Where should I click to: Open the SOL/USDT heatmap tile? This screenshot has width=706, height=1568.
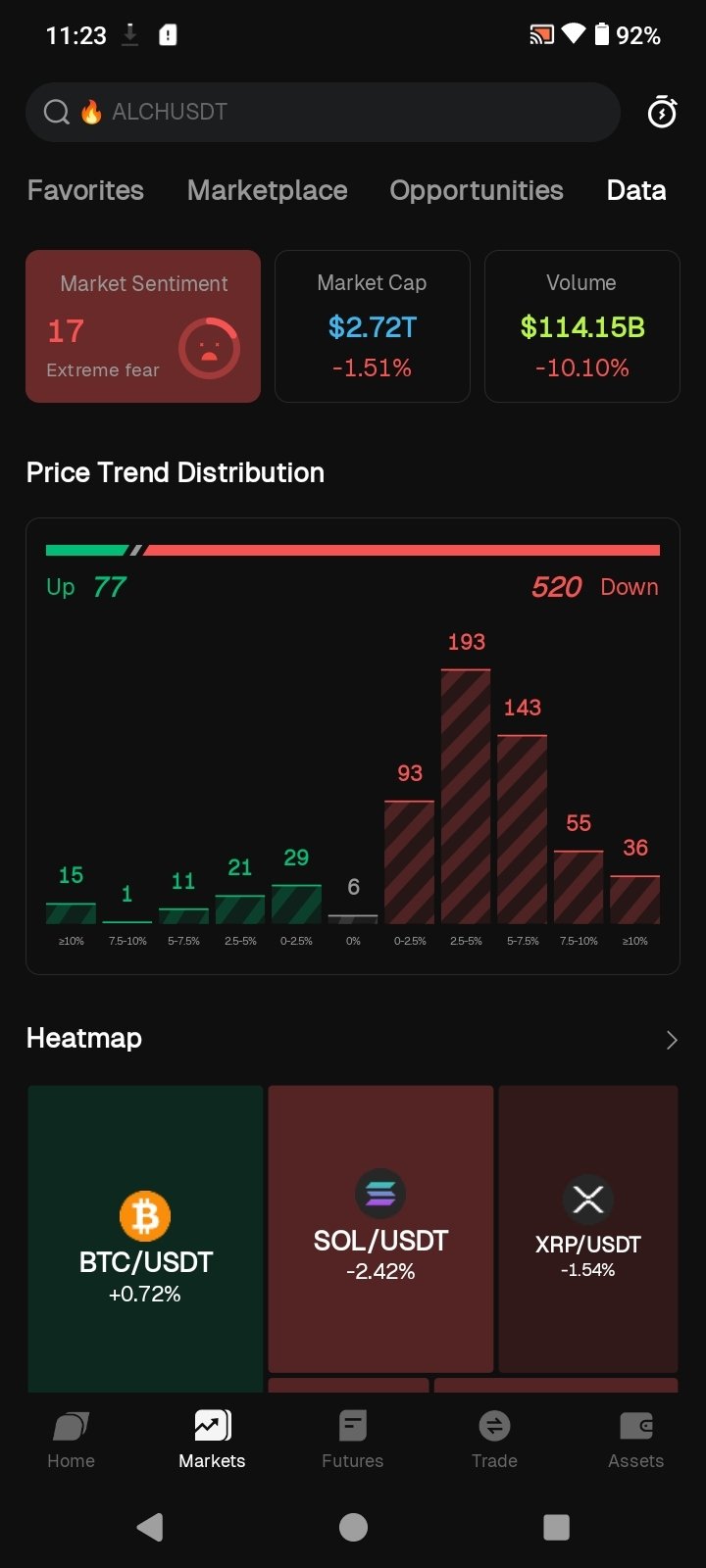(x=380, y=1229)
